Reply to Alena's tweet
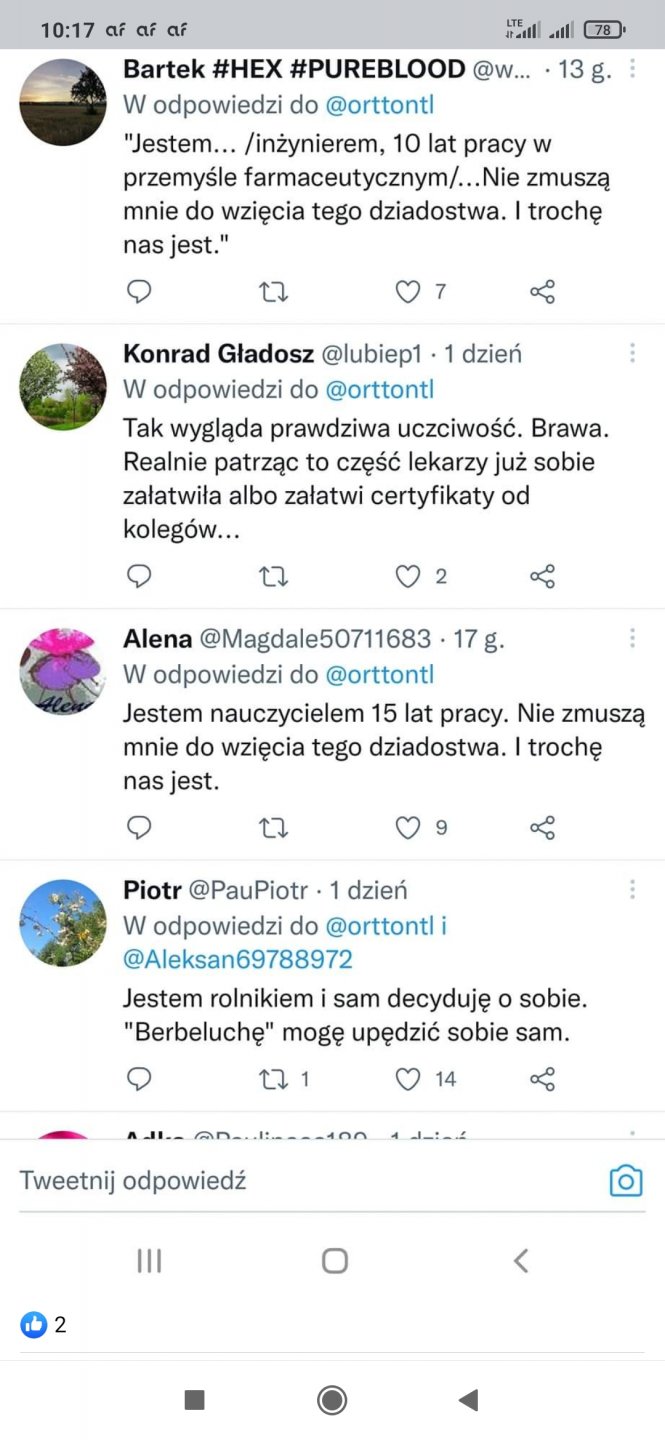Viewport: 665px width, 1440px height. (140, 828)
